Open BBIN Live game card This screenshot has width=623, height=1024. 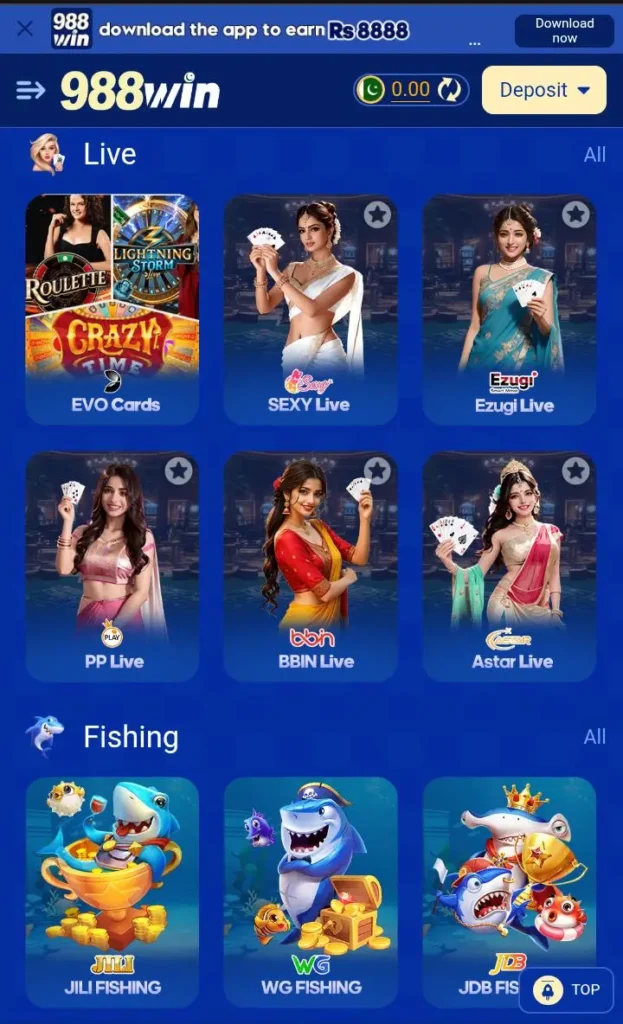[x=310, y=567]
